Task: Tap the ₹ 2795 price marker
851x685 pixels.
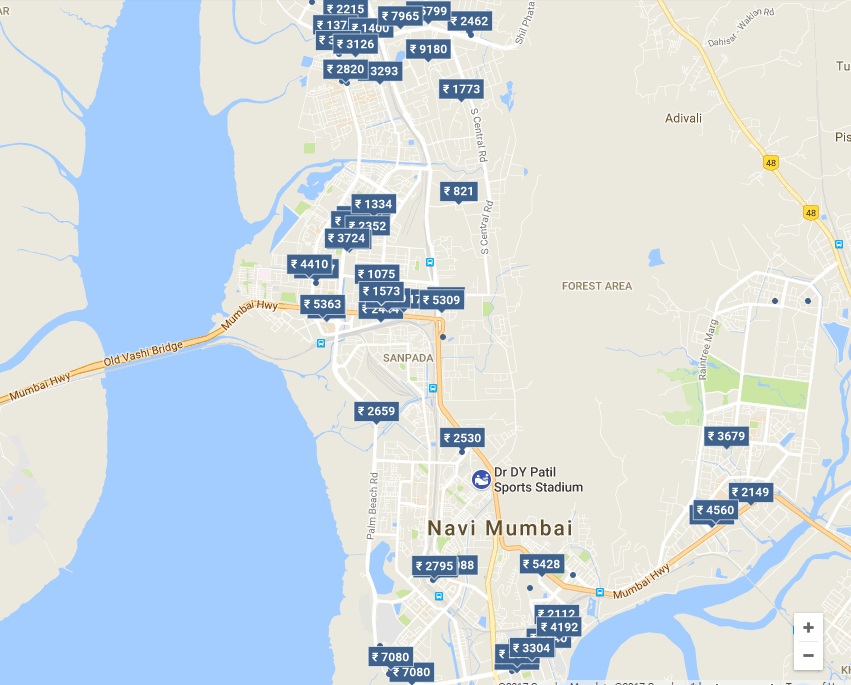Action: tap(434, 566)
